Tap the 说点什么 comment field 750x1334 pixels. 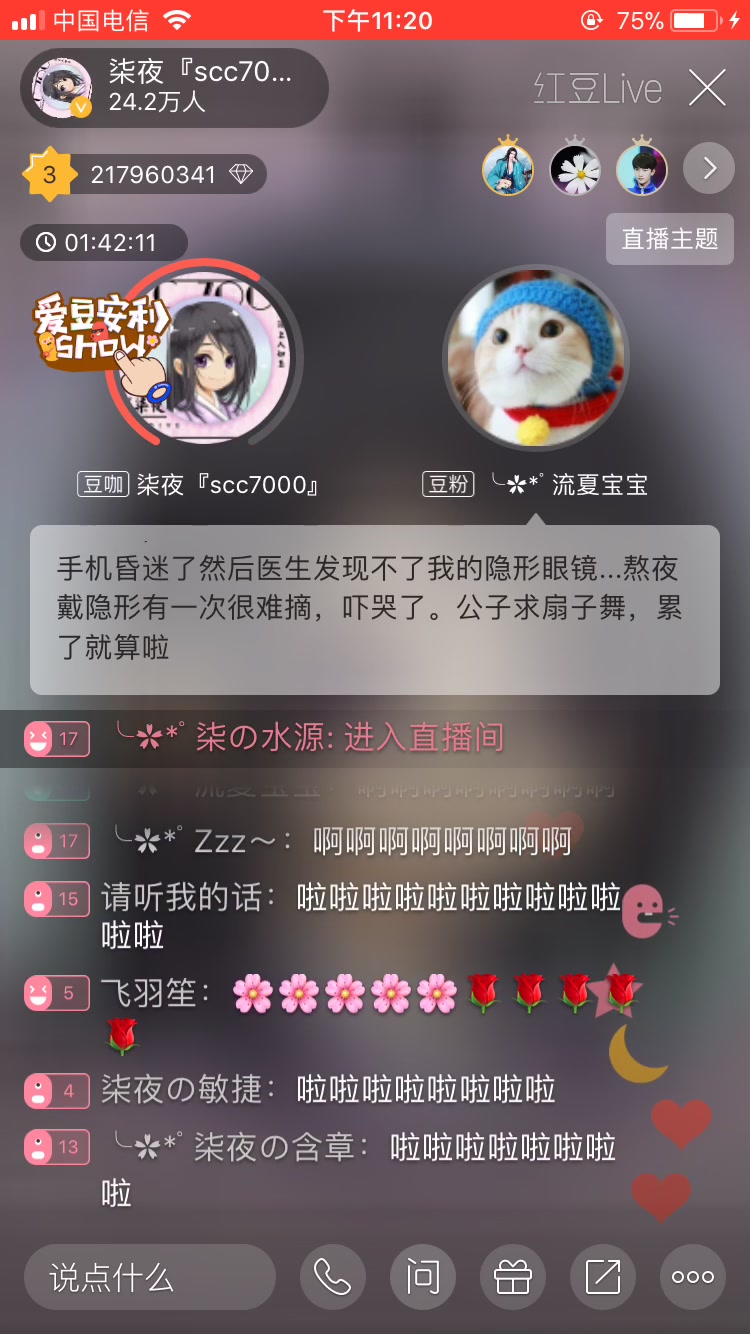click(x=150, y=1277)
